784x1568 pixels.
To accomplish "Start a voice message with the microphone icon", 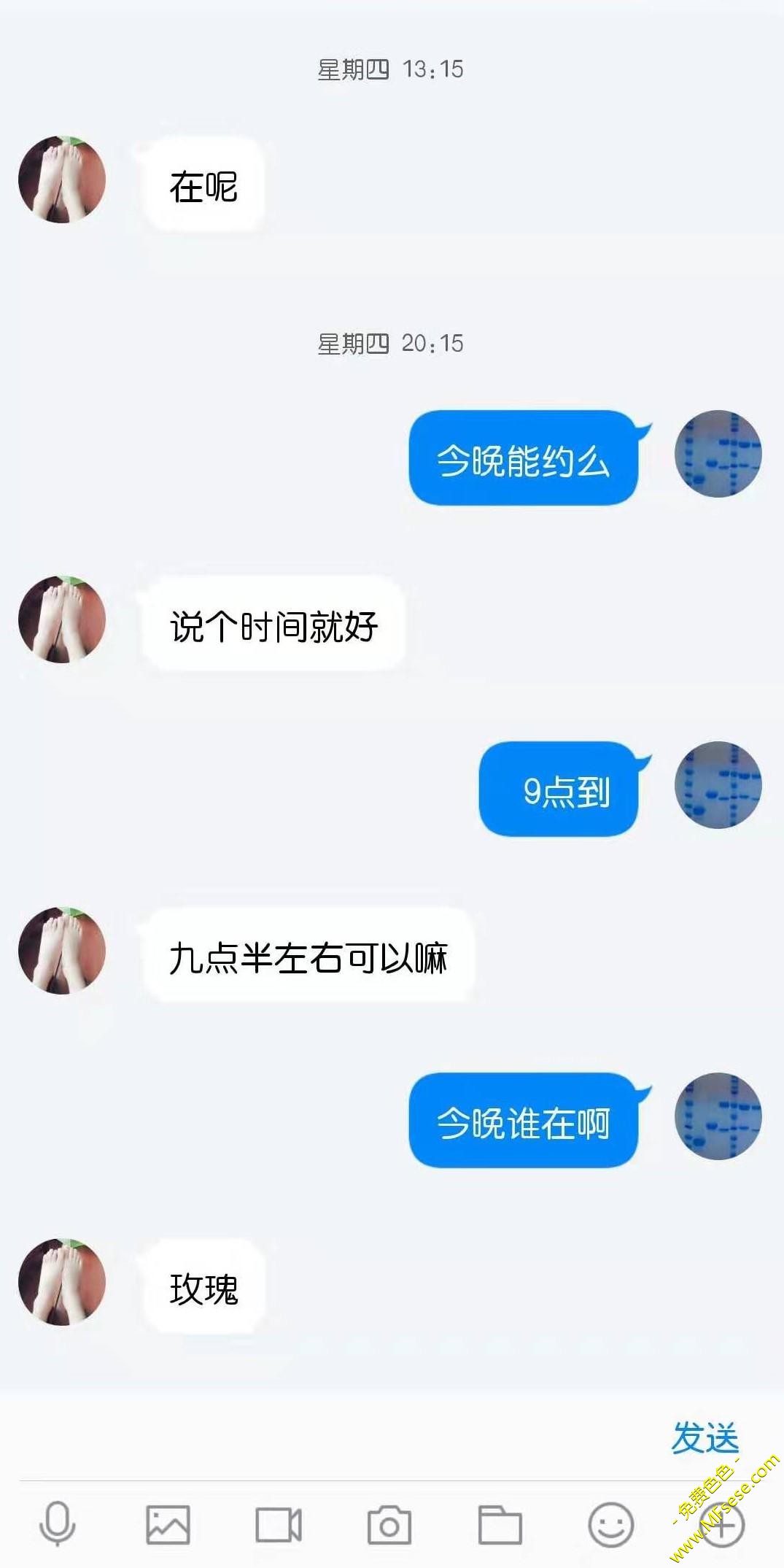I will point(57,1524).
